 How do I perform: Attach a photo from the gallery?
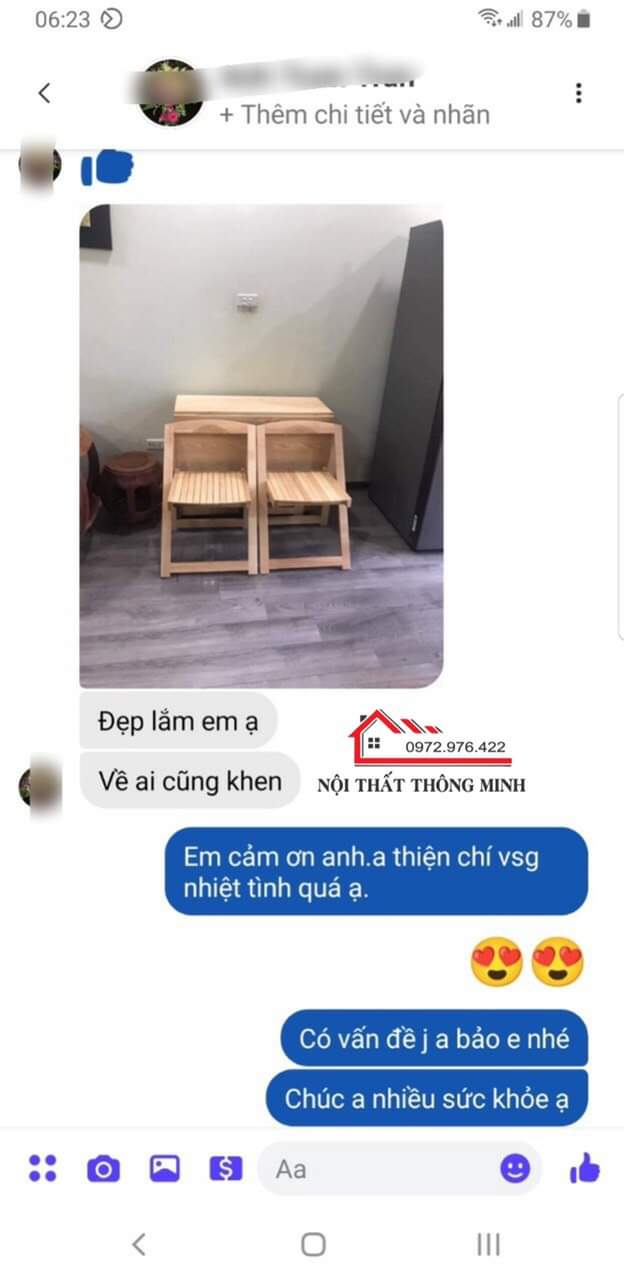[x=164, y=1168]
